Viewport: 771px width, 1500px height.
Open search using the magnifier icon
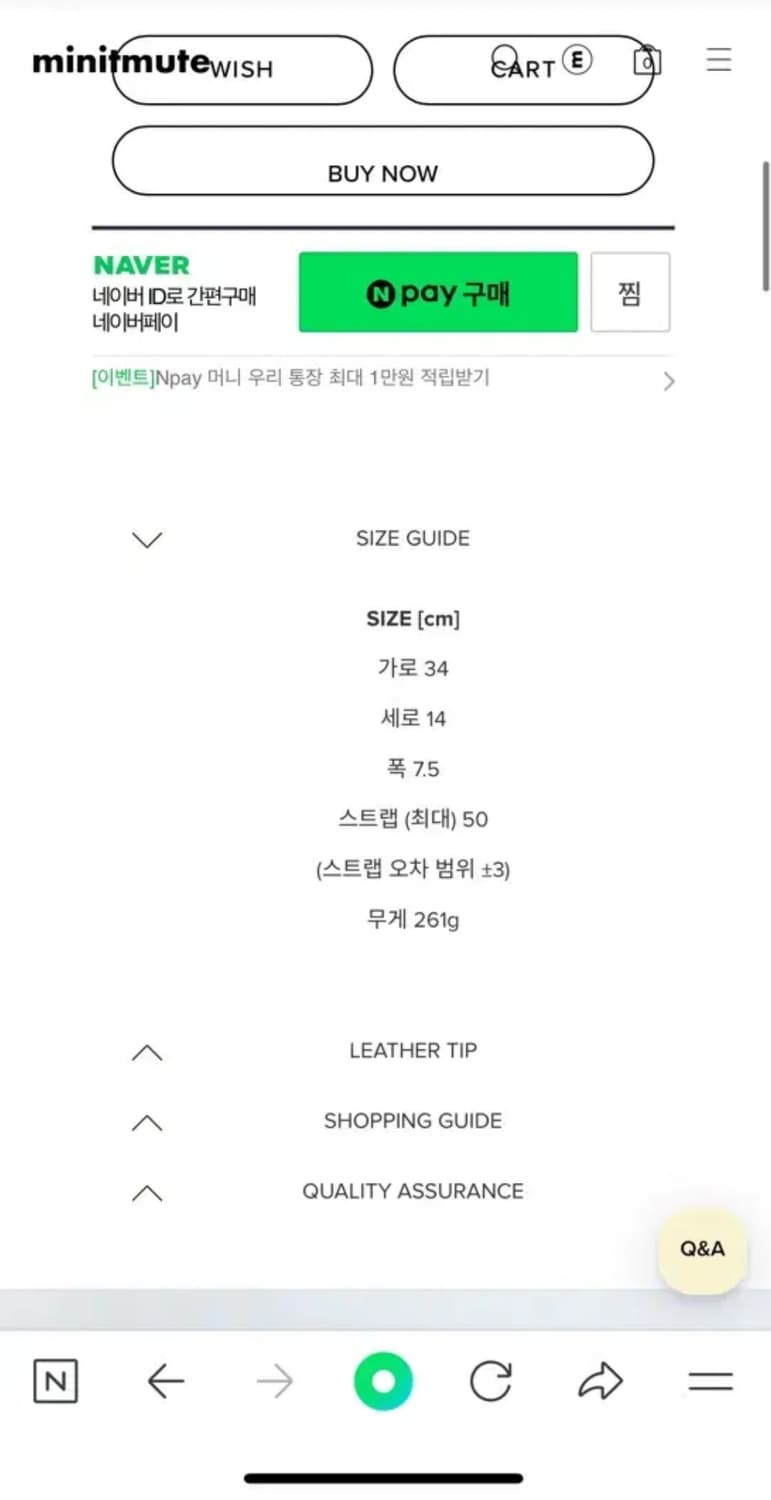[x=505, y=58]
